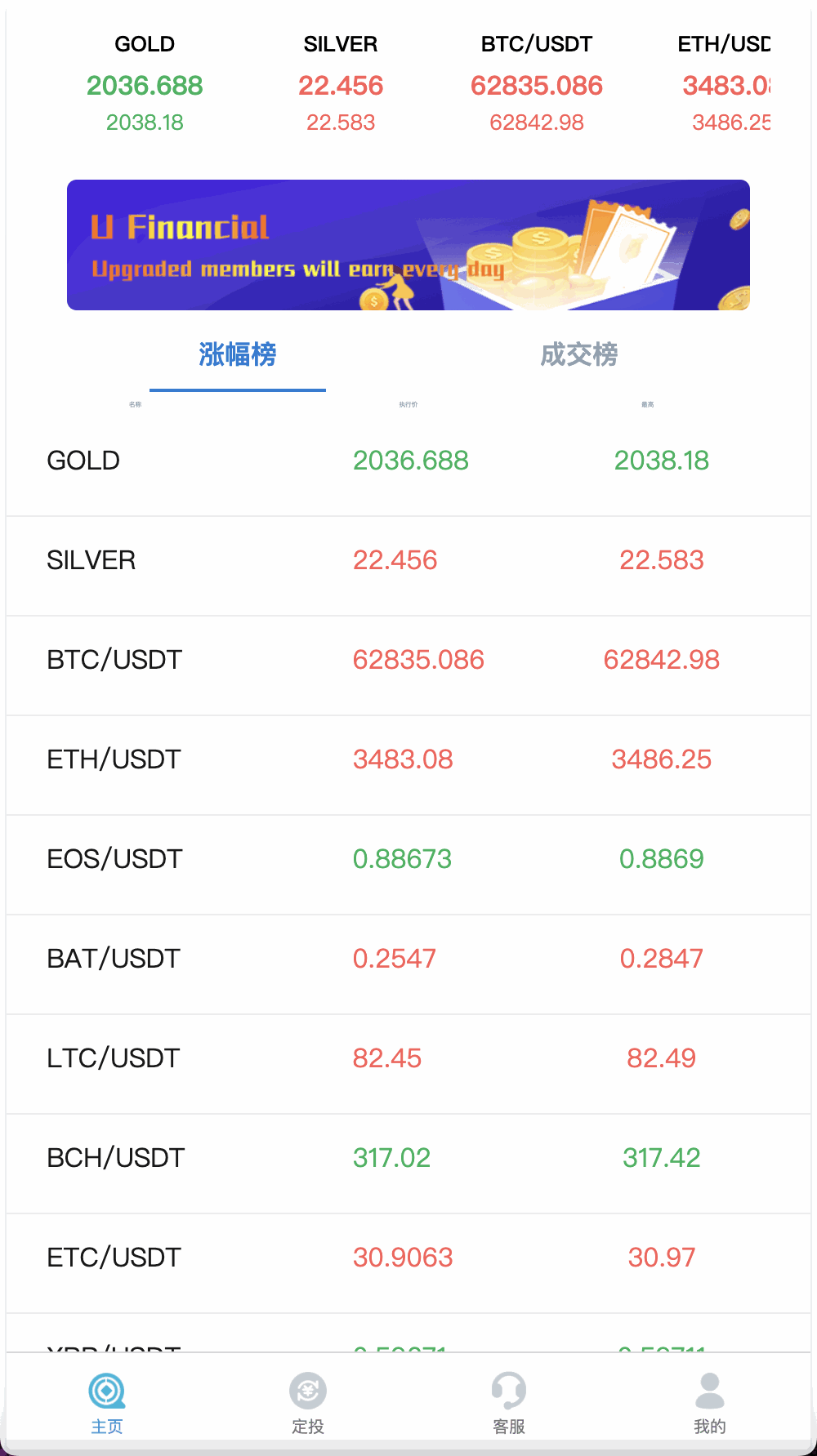The width and height of the screenshot is (817, 1456).
Task: Open the GOLD row in the price list
Action: tap(408, 460)
